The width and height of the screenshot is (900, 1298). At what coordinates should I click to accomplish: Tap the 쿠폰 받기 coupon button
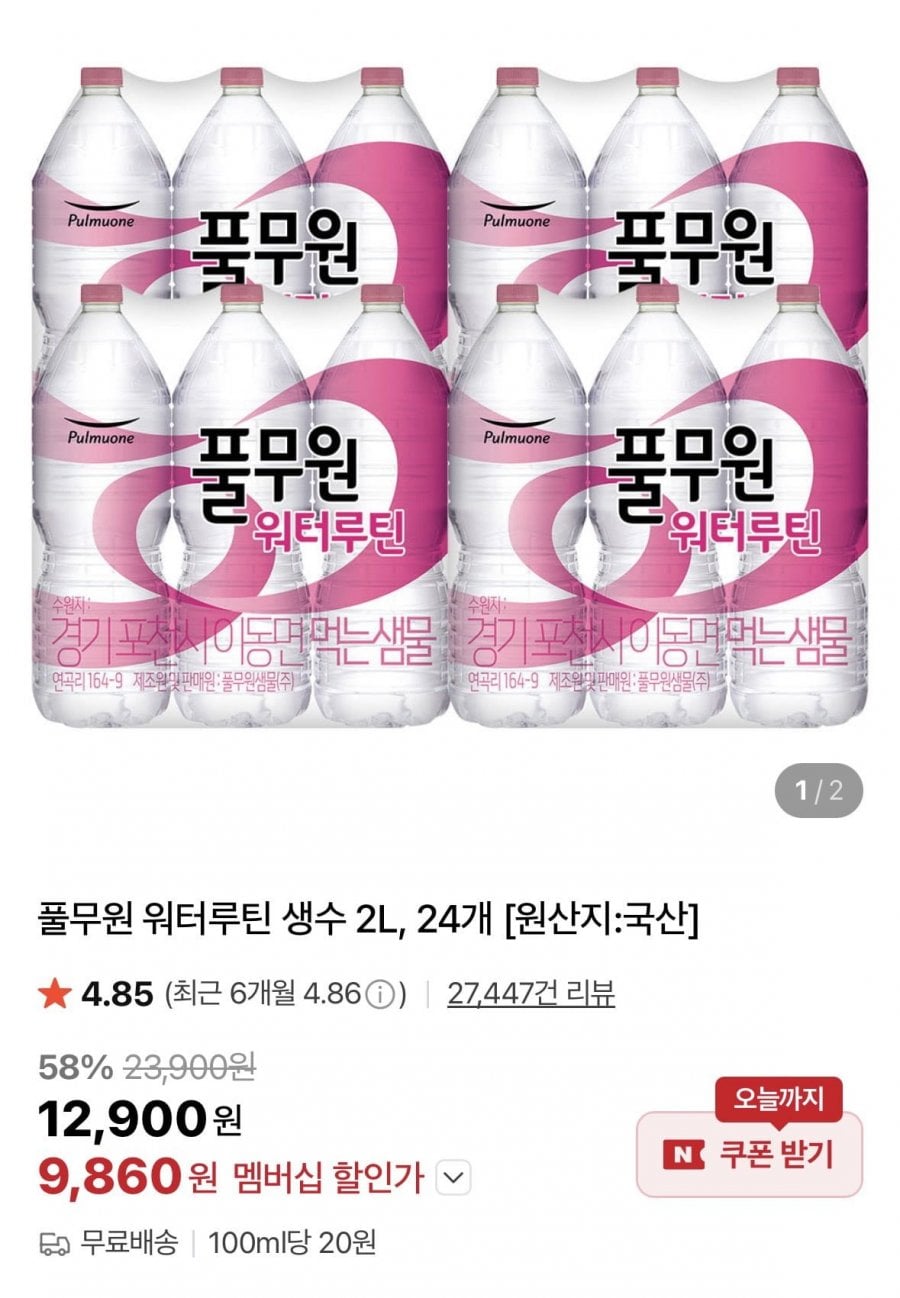(749, 1155)
